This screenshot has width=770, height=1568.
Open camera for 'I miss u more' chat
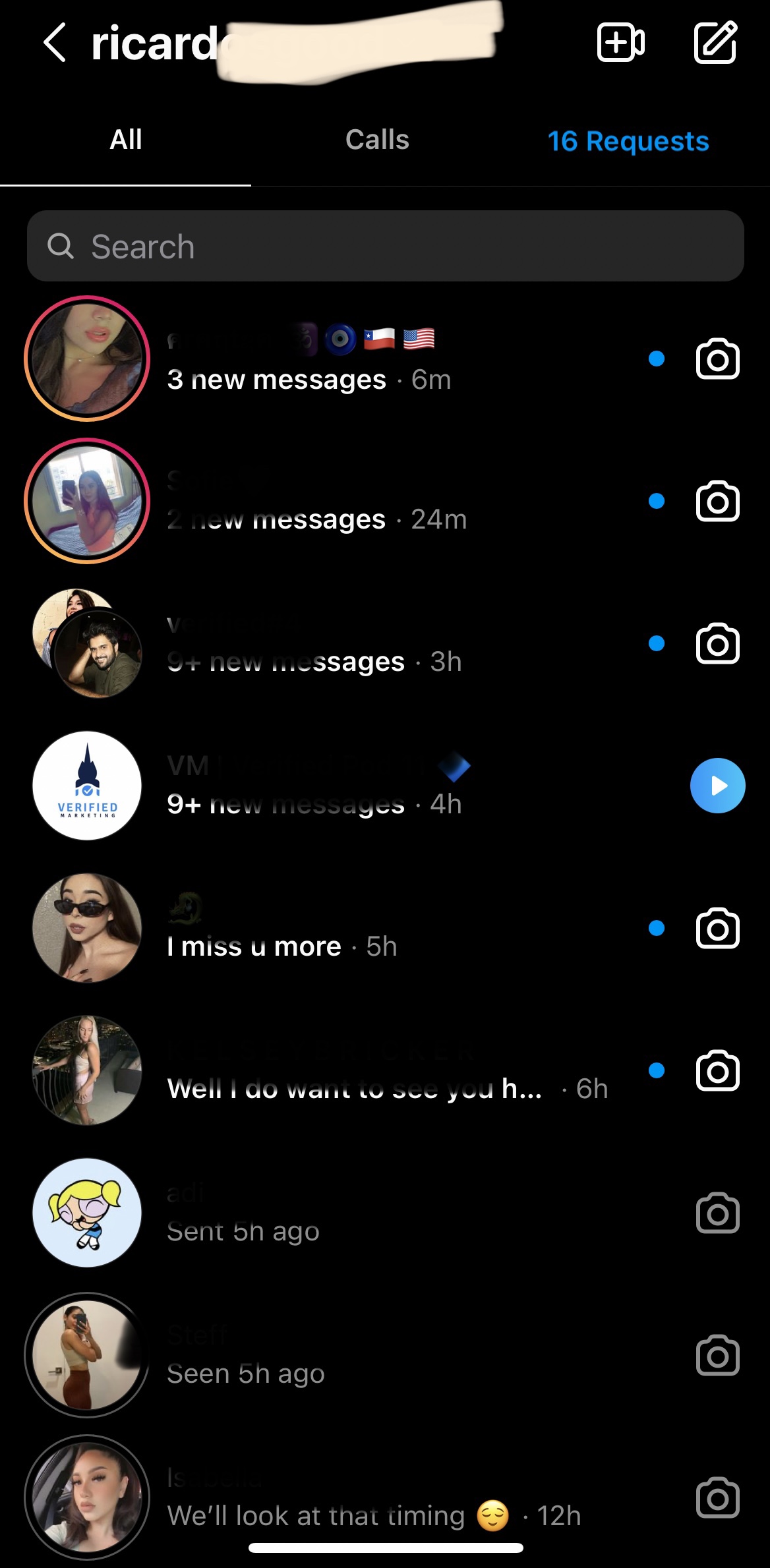click(717, 928)
